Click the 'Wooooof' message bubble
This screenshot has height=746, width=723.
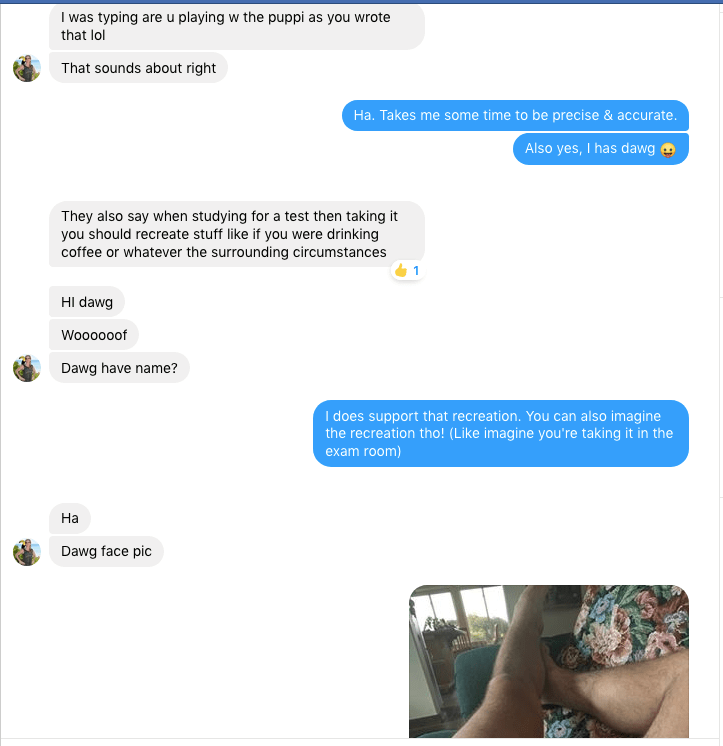tap(93, 334)
